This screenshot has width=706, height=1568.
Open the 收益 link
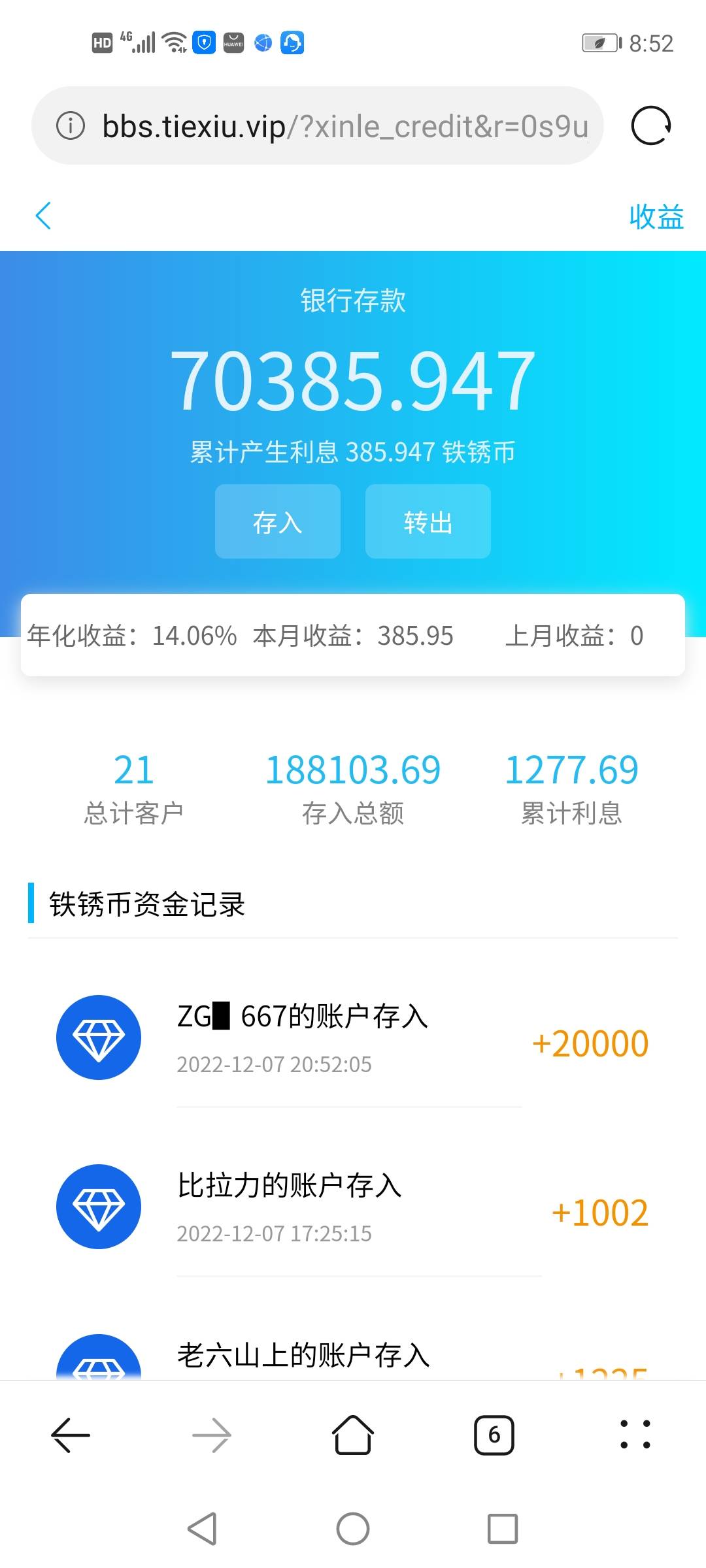tap(656, 217)
